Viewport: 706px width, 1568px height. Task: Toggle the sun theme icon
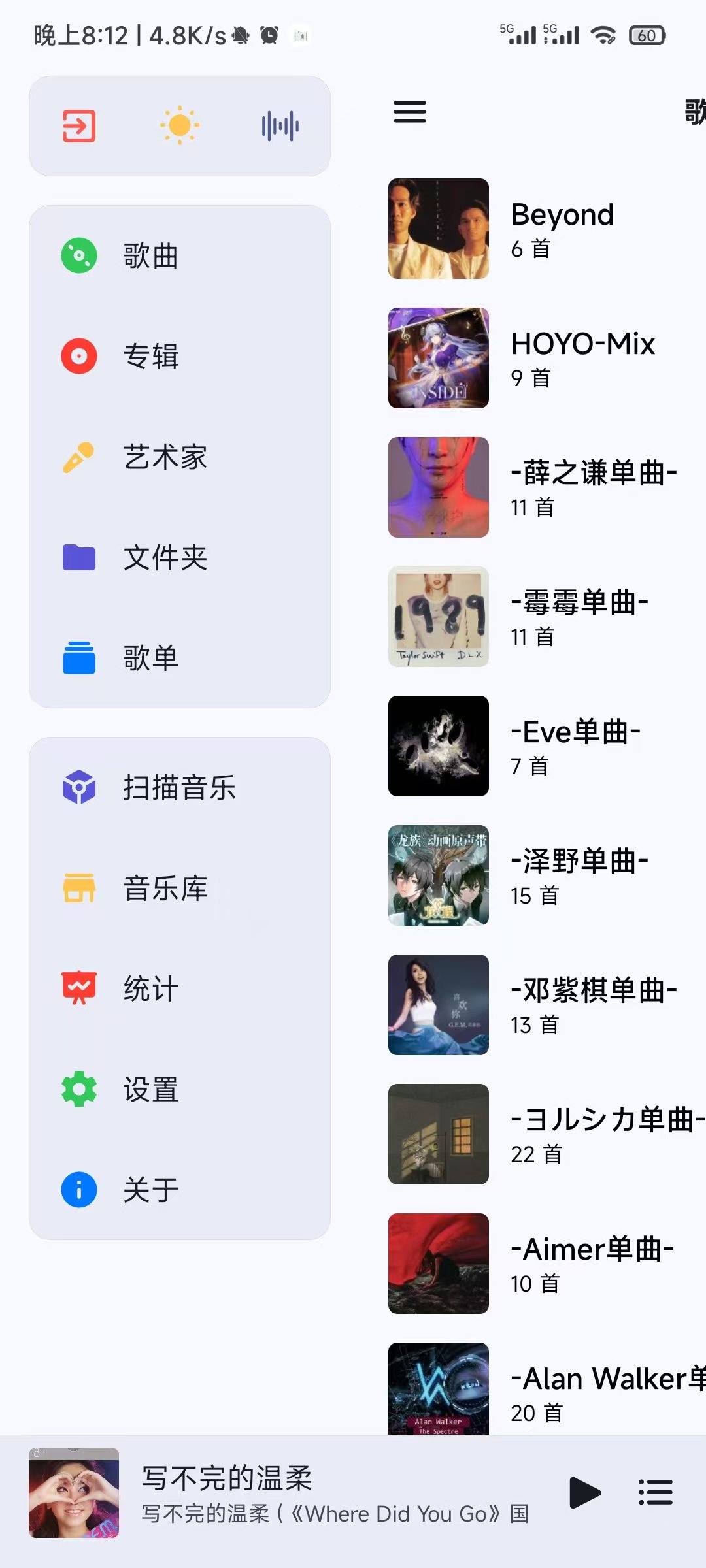point(179,126)
